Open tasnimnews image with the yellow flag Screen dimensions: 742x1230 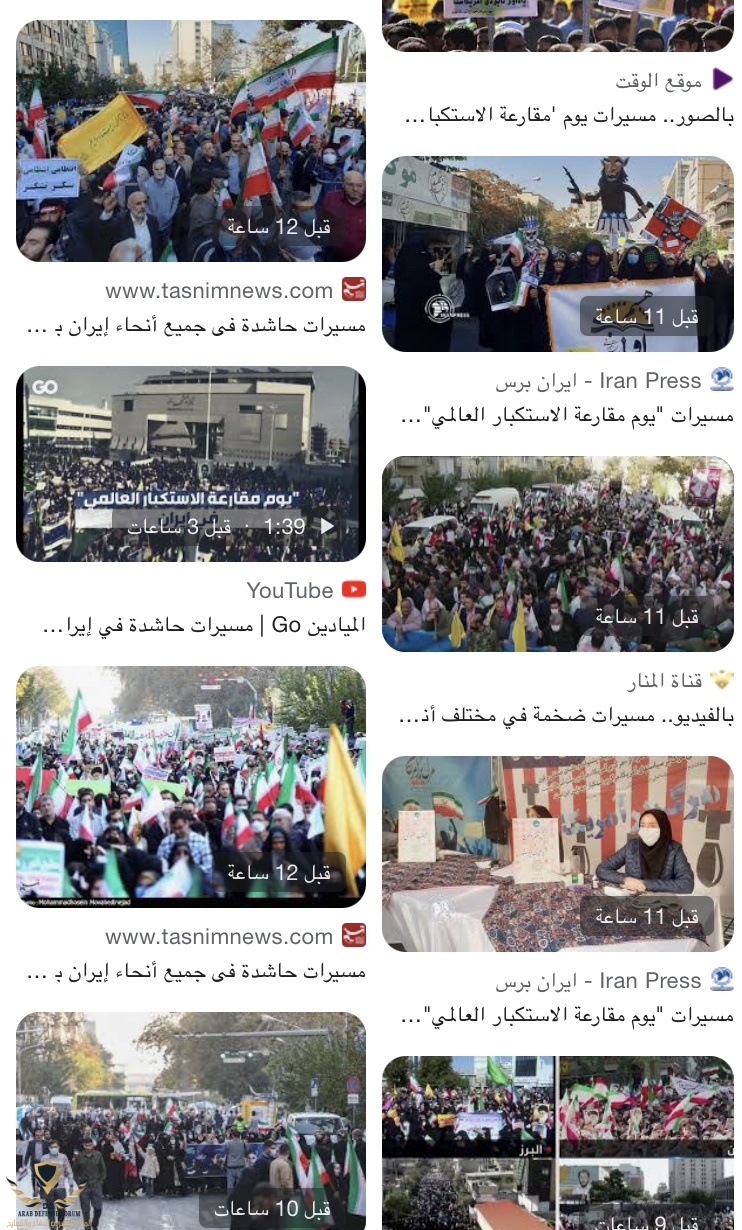coord(190,141)
